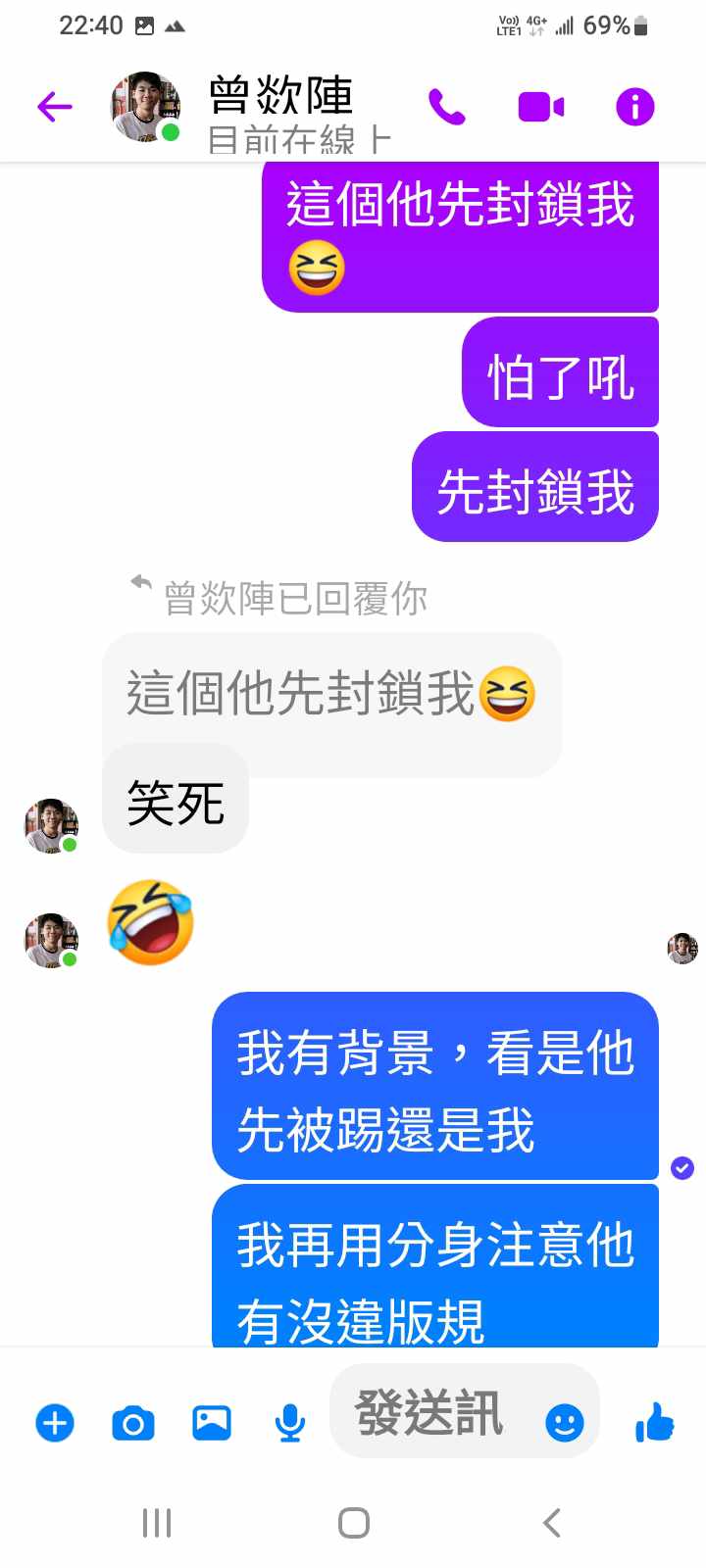The height and width of the screenshot is (1568, 706).
Task: Open more actions plus button
Action: pos(55,1422)
